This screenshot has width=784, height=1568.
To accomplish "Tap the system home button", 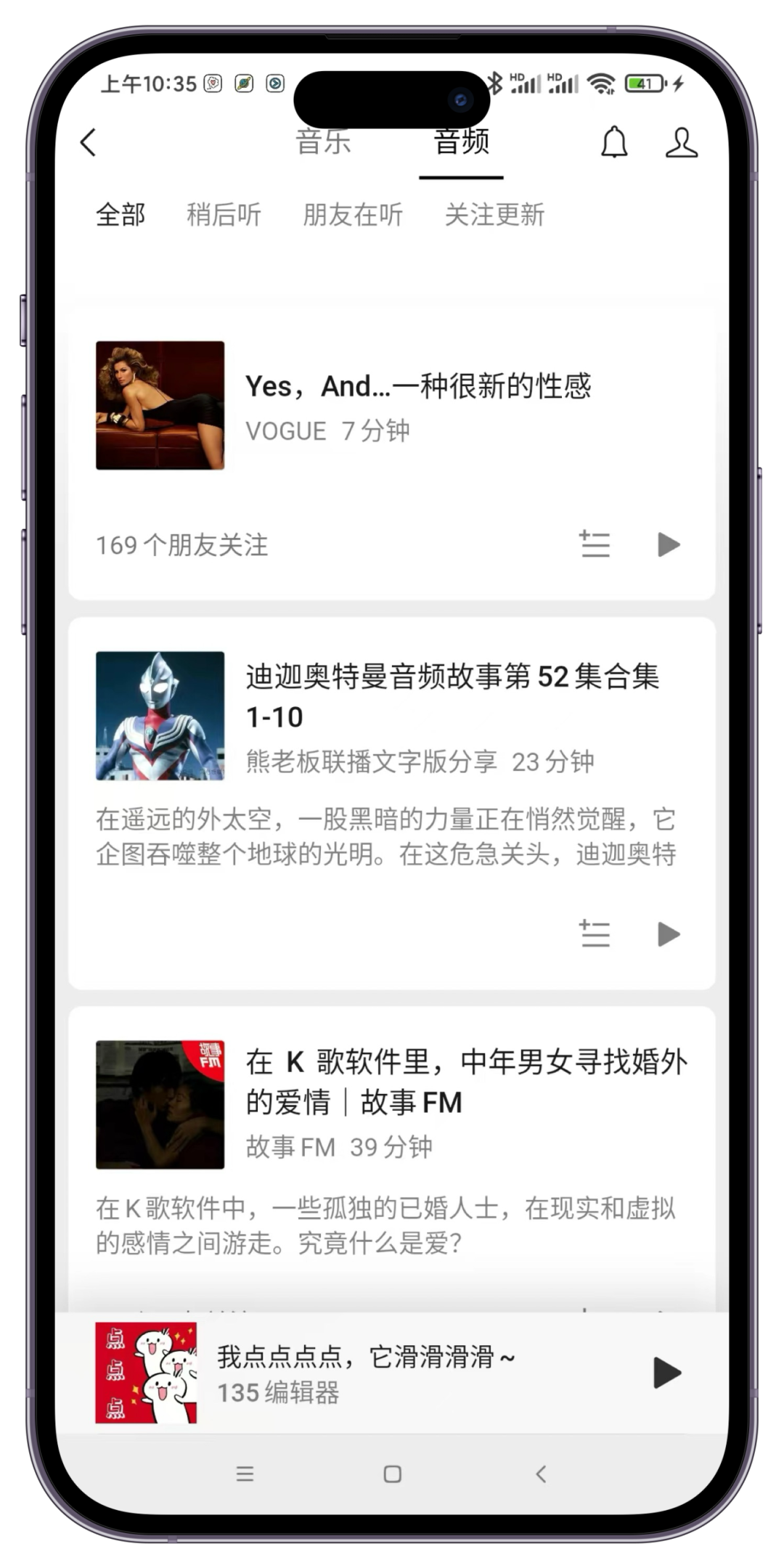I will (392, 1474).
